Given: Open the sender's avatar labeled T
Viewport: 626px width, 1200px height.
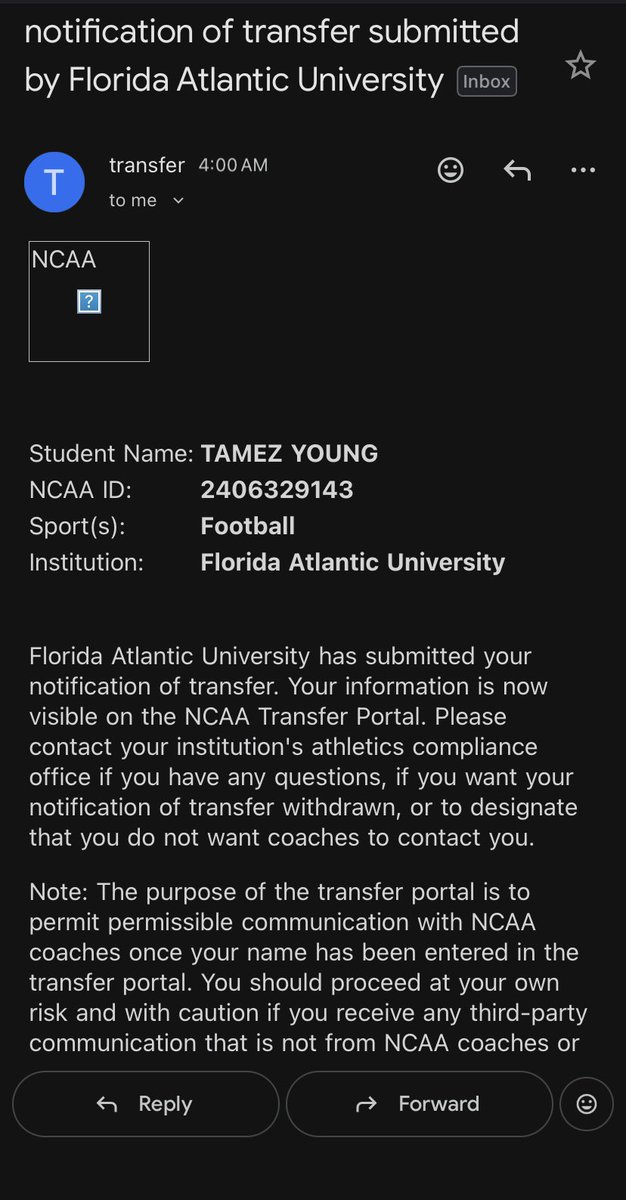Looking at the screenshot, I should pyautogui.click(x=55, y=182).
